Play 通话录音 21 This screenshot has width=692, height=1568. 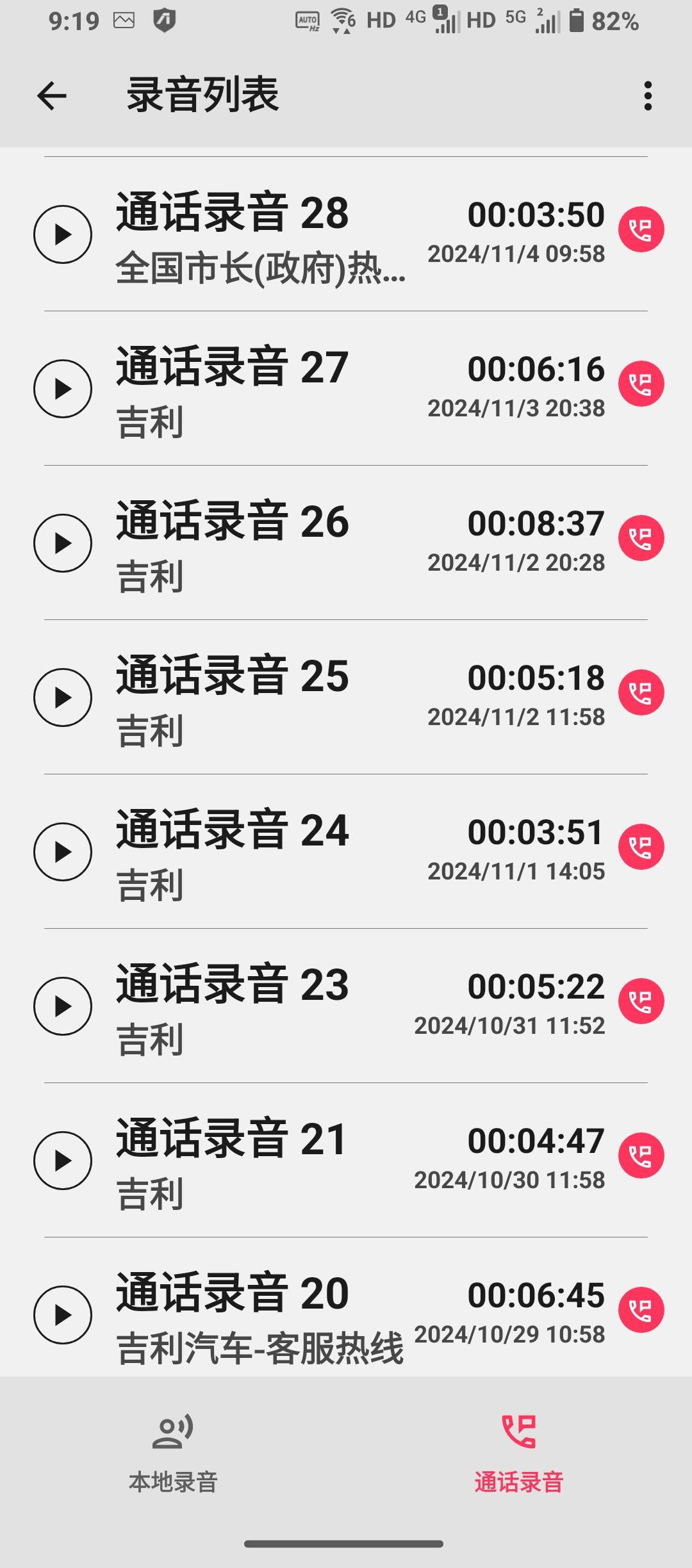62,1160
